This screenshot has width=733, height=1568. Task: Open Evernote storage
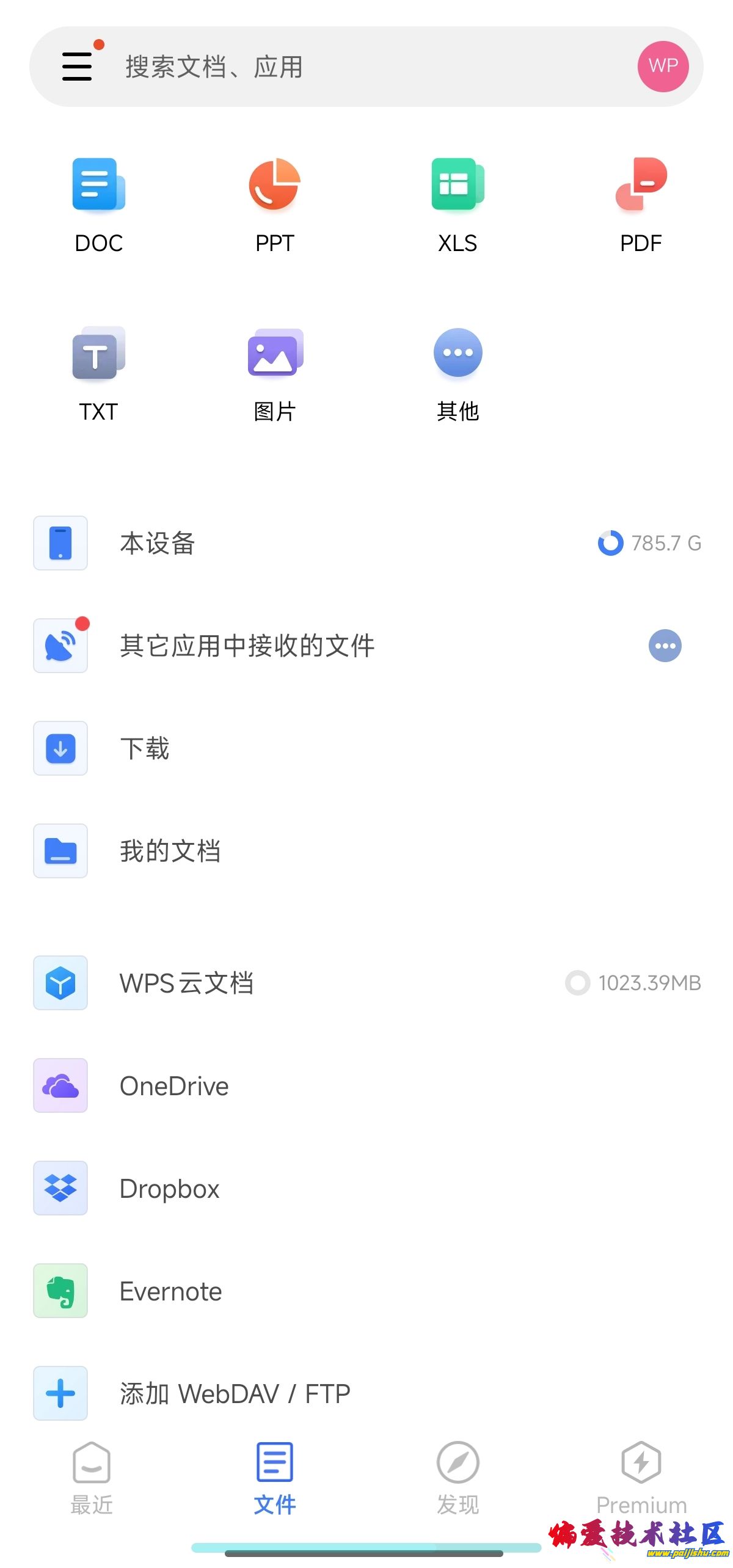(170, 1291)
